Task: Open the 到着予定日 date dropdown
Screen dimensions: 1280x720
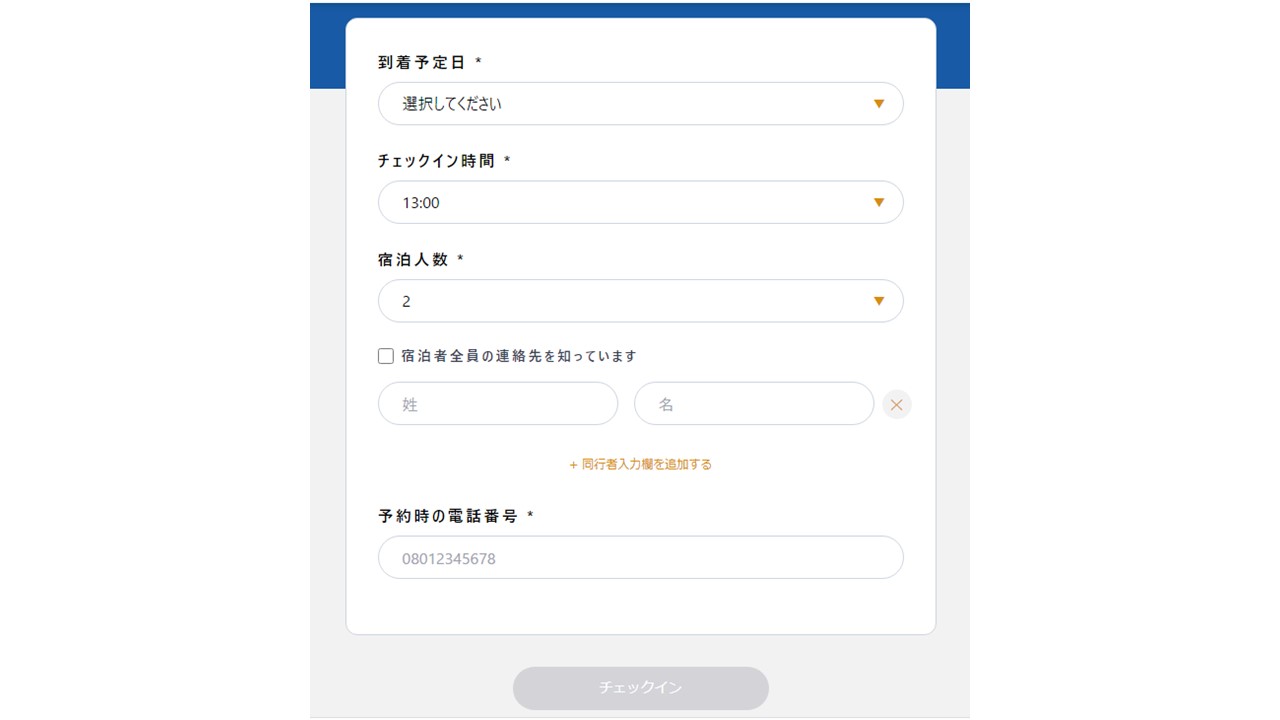Action: click(x=640, y=104)
